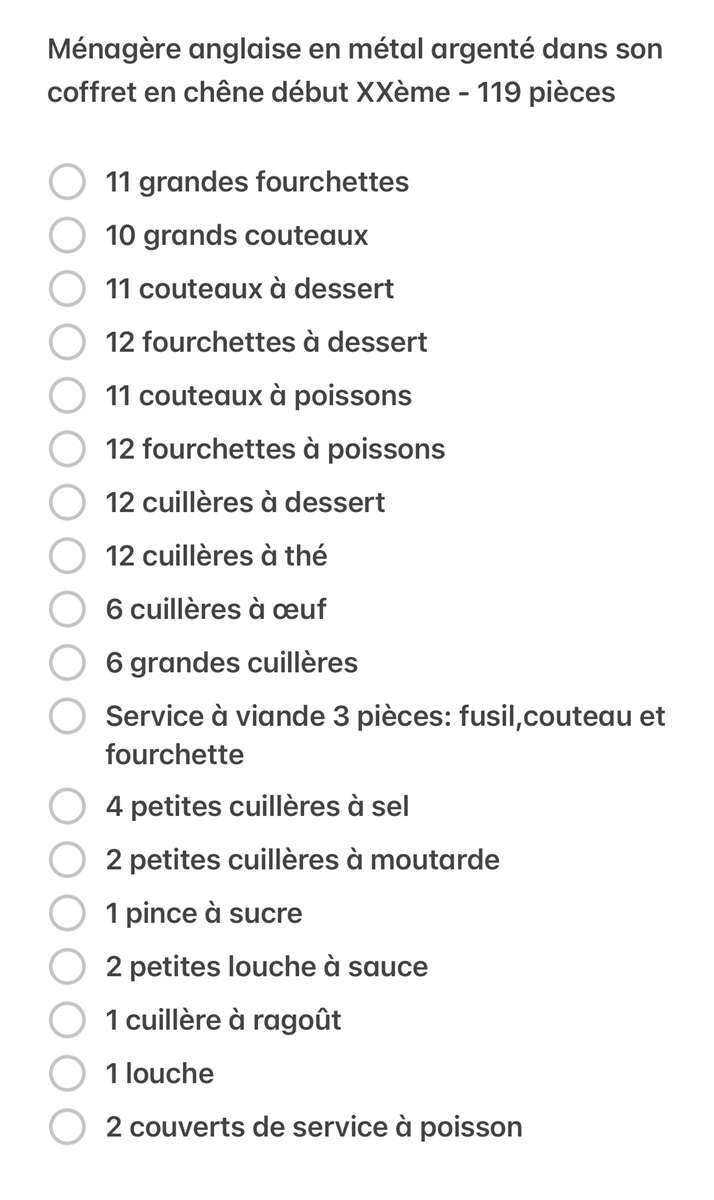Check off 12 cuillères à dessert
The image size is (714, 1200).
pyautogui.click(x=67, y=503)
